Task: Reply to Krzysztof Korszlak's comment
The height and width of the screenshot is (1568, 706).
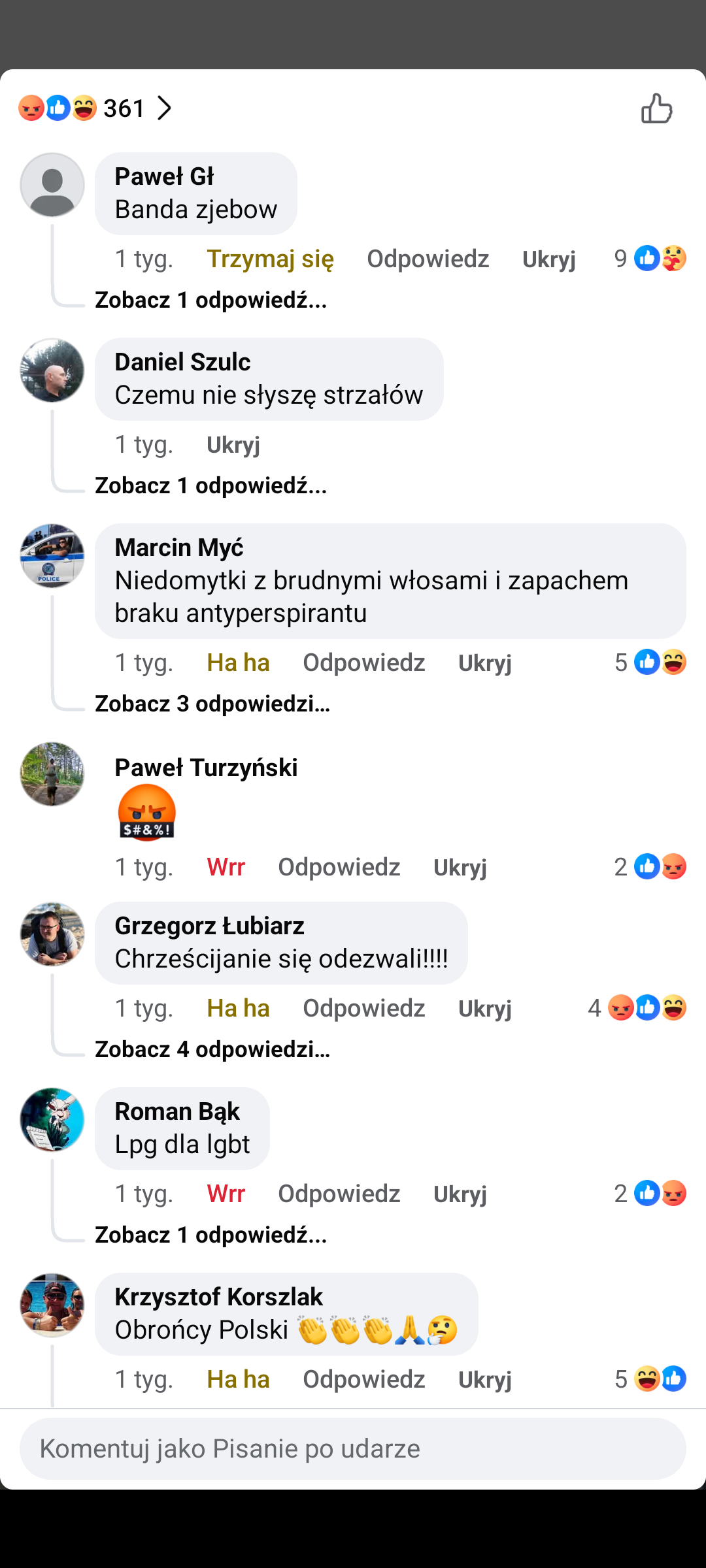Action: coord(363,1380)
